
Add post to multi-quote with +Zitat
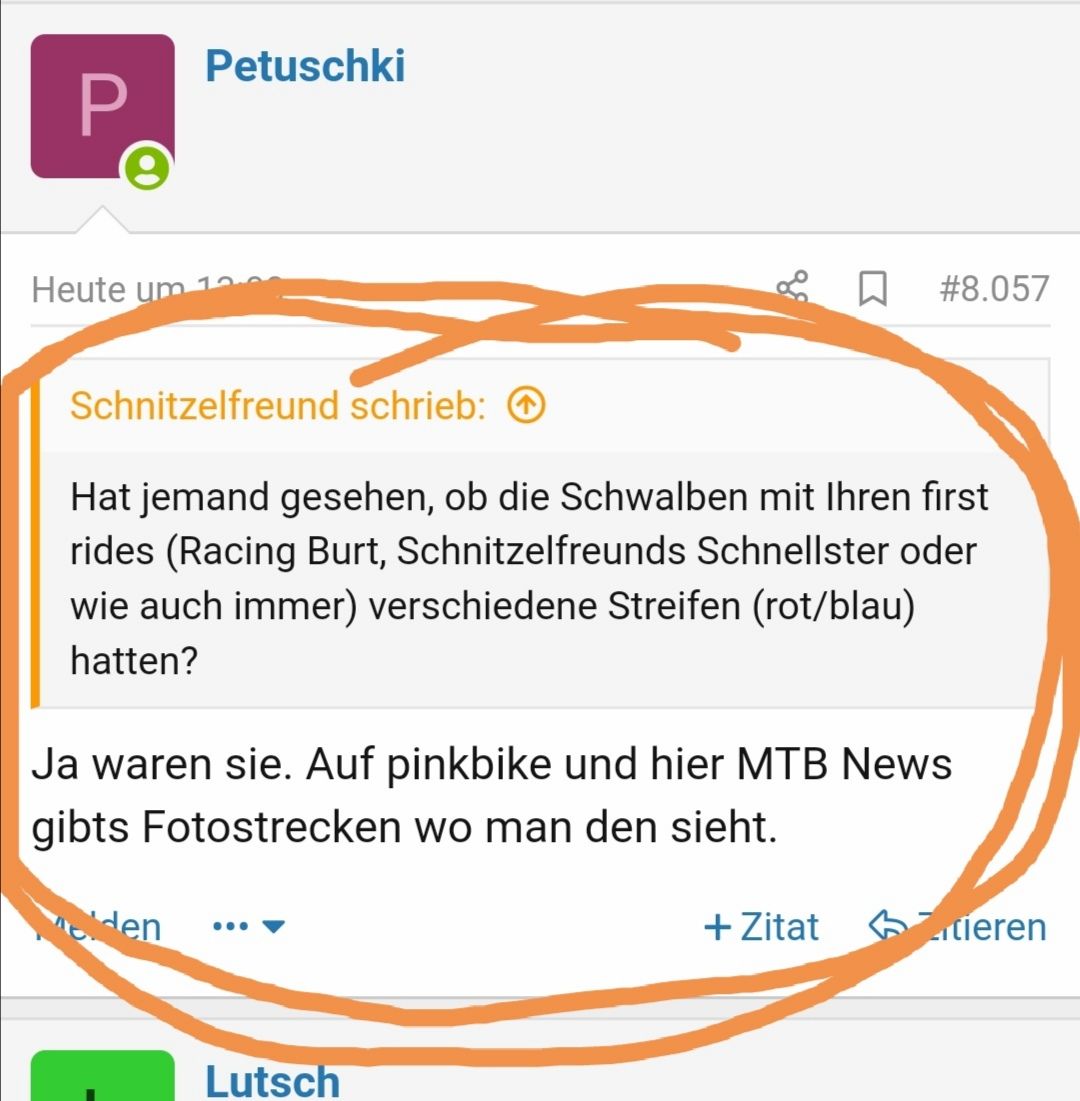coord(762,927)
